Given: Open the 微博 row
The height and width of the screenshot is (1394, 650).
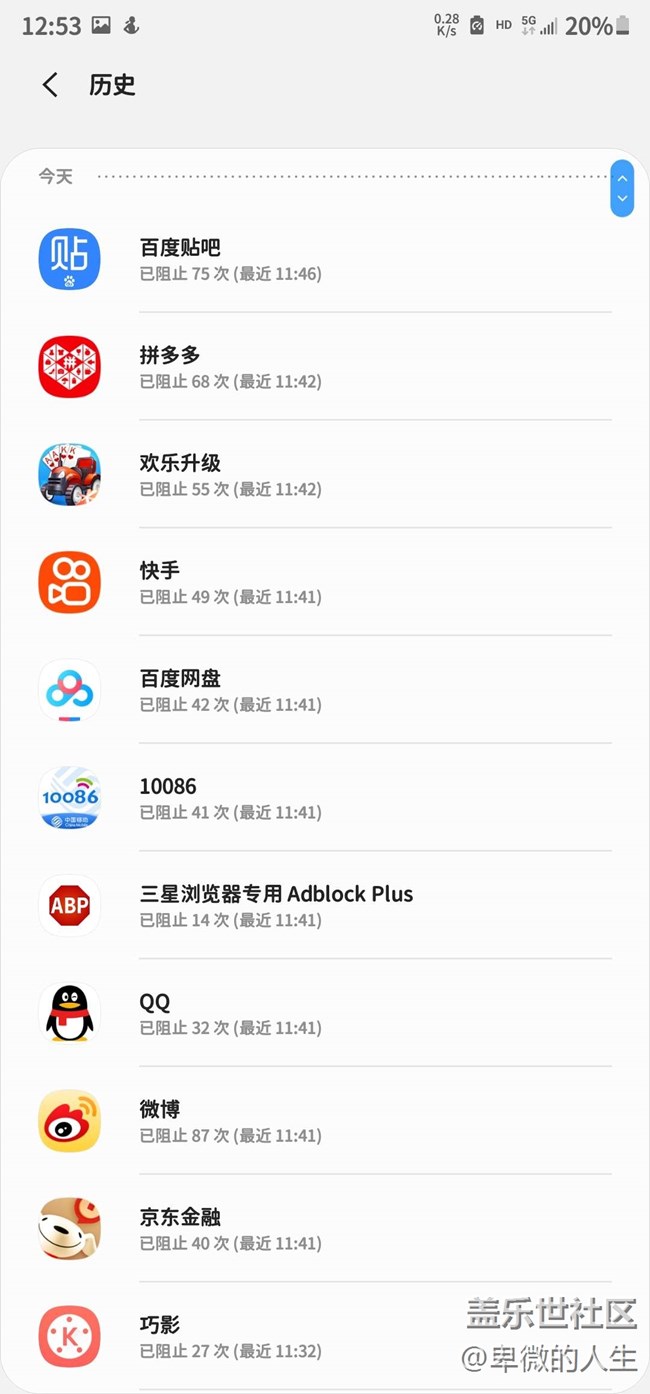Looking at the screenshot, I should [x=325, y=1121].
